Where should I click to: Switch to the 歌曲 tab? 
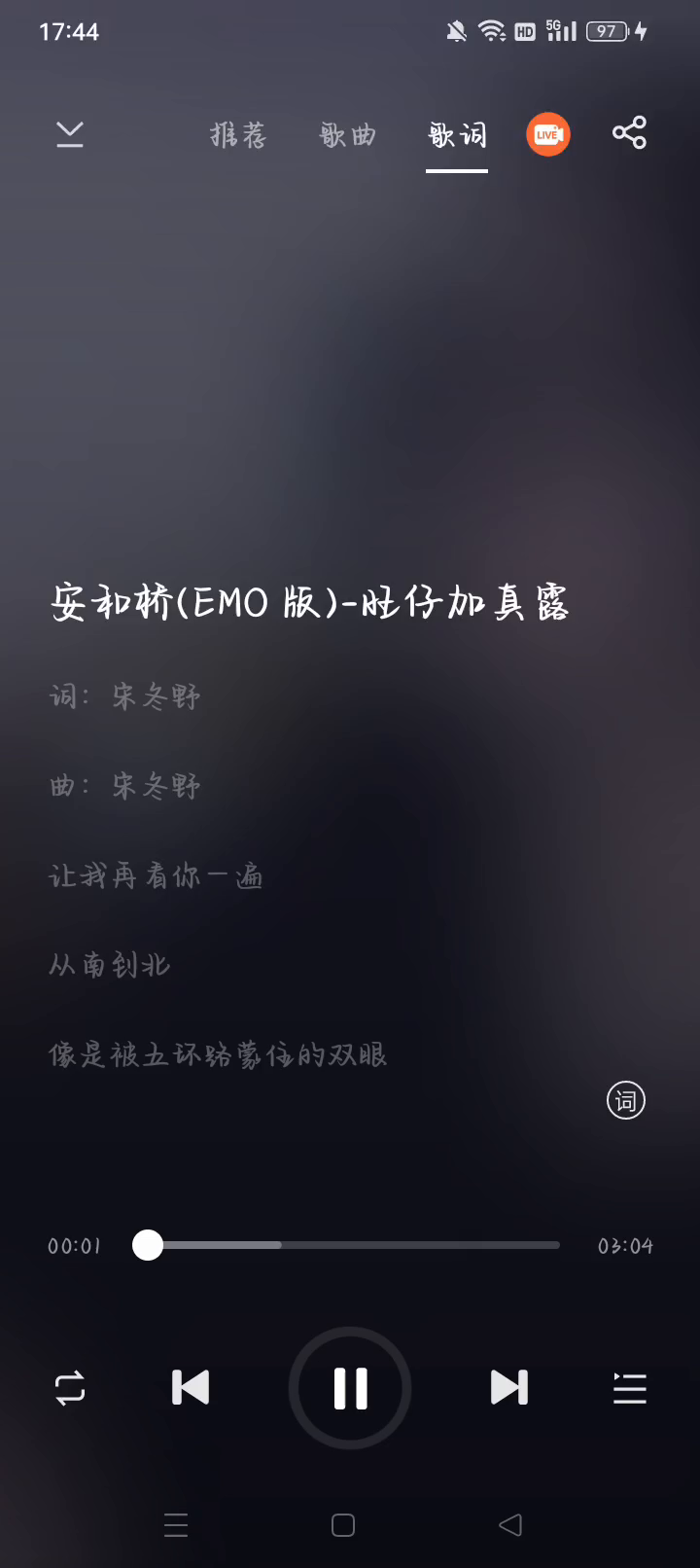coord(347,134)
